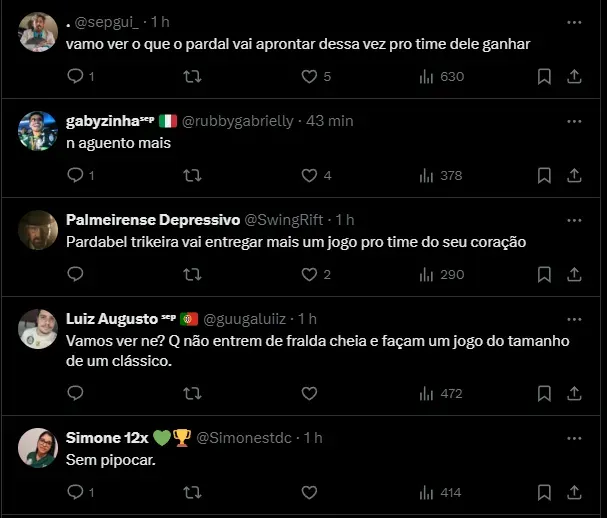Viewport: 607px width, 518px height.
Task: Open overflow menu on Simone 12x's tweet
Action: coord(574,437)
